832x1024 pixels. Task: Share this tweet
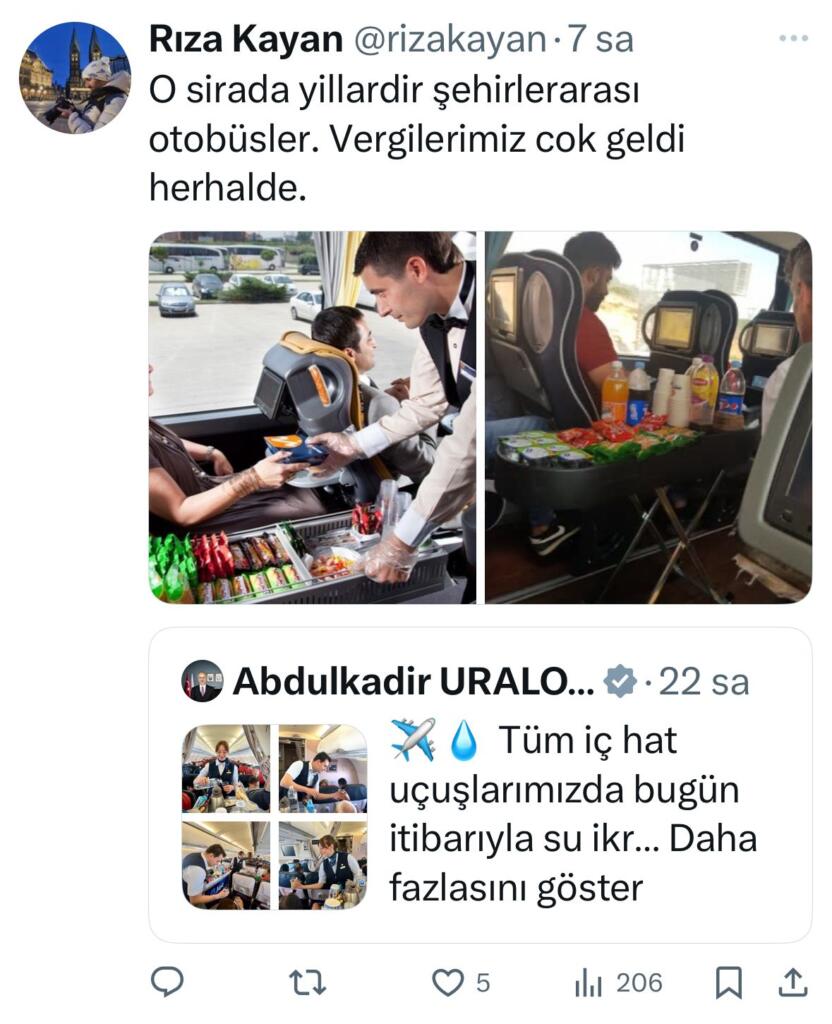[792, 983]
